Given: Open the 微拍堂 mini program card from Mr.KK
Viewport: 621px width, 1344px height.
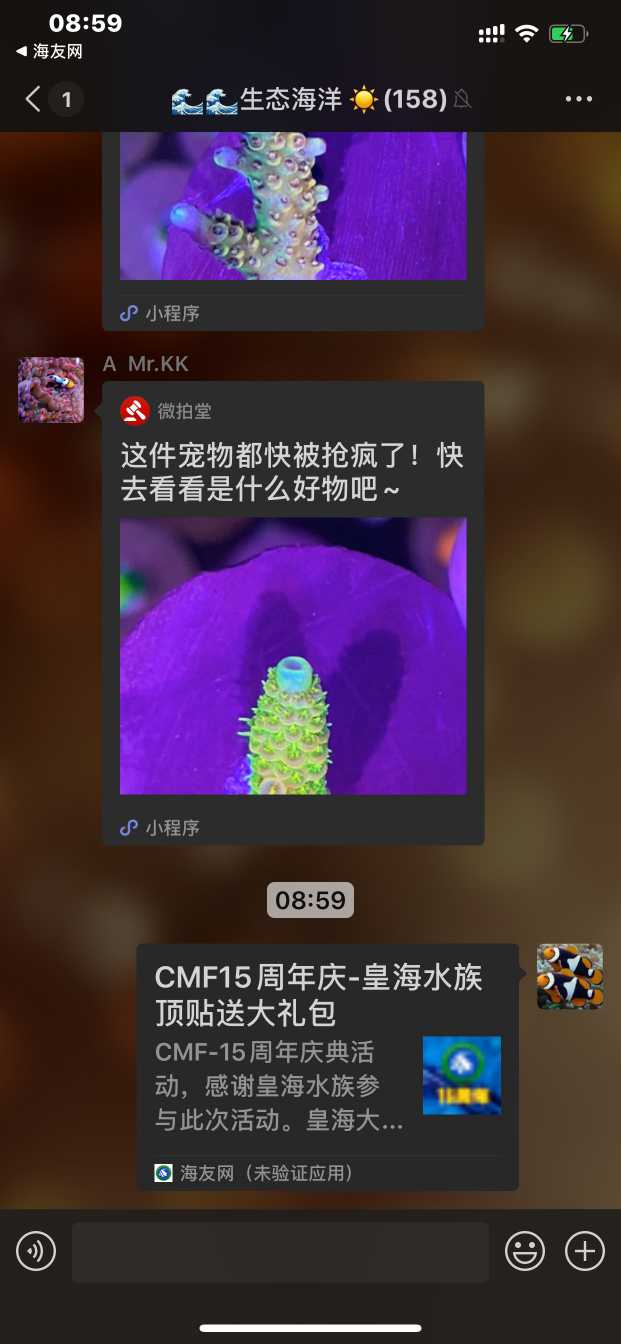Looking at the screenshot, I should tap(293, 612).
